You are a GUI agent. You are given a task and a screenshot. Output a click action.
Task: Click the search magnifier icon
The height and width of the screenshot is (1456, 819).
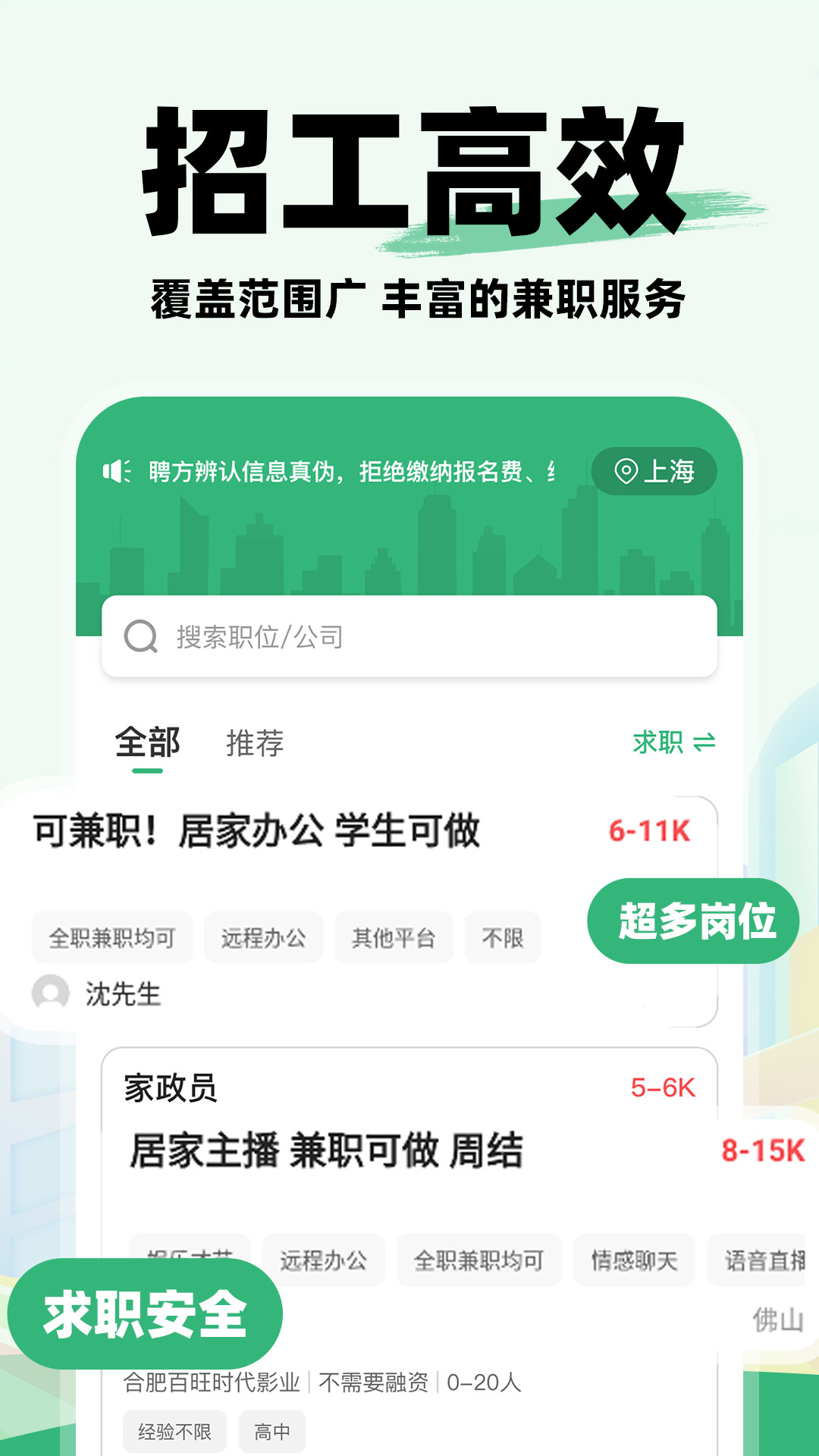pos(138,637)
